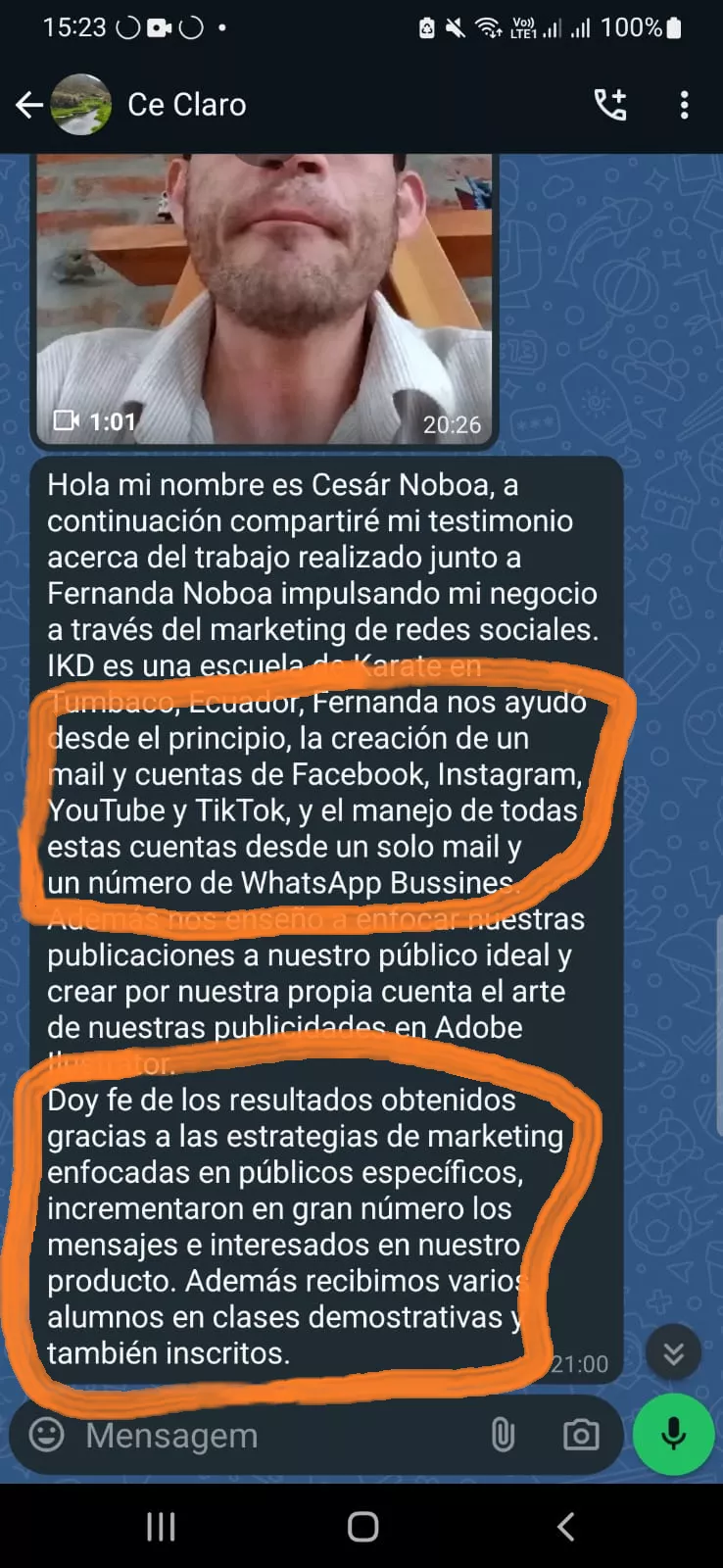Screen dimensions: 723x1568
Task: Open Ce Claro contact profile
Action: tap(186, 105)
